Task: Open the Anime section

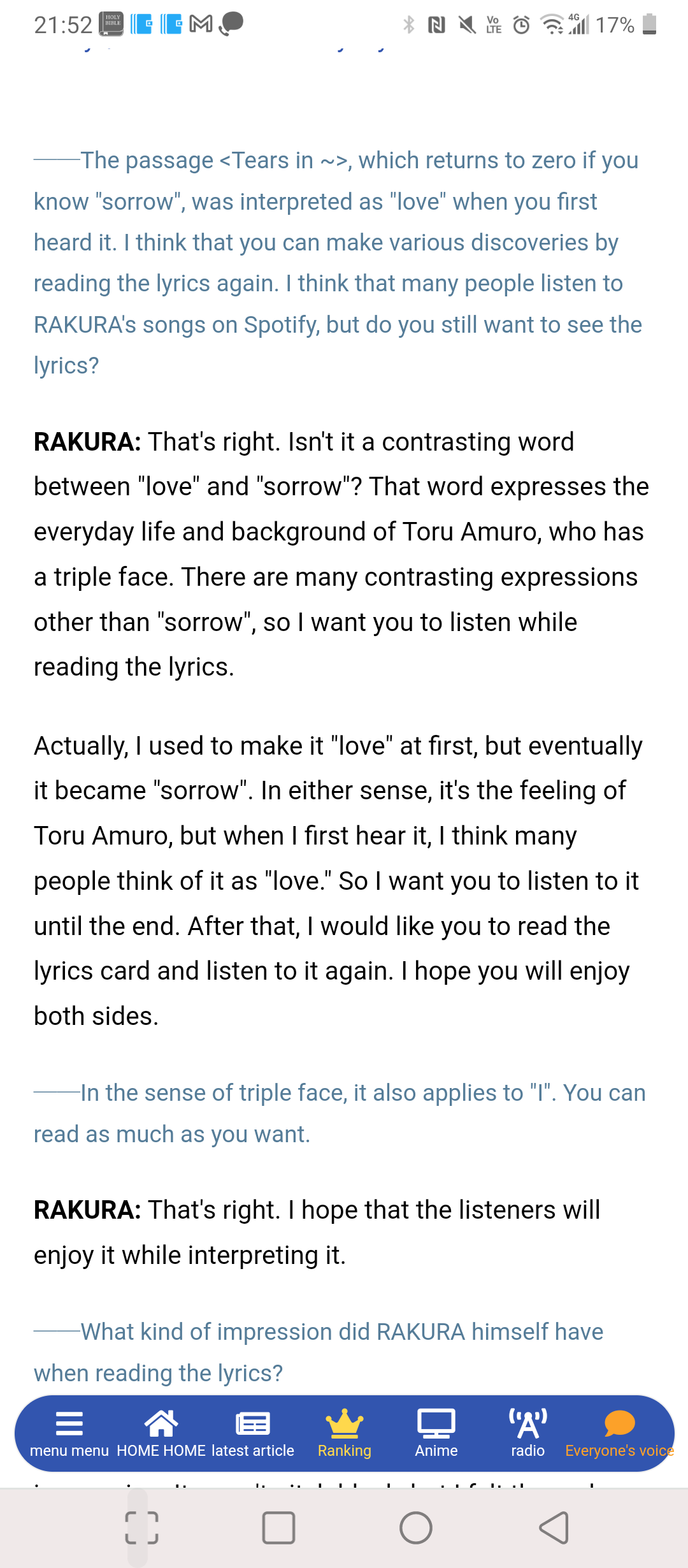Action: pyautogui.click(x=436, y=1434)
